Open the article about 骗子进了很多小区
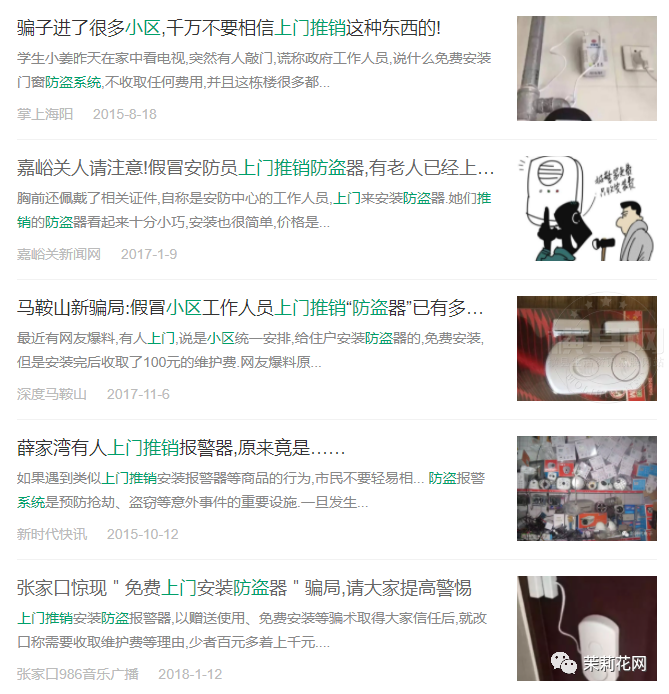Image resolution: width=669 pixels, height=694 pixels. [x=229, y=28]
